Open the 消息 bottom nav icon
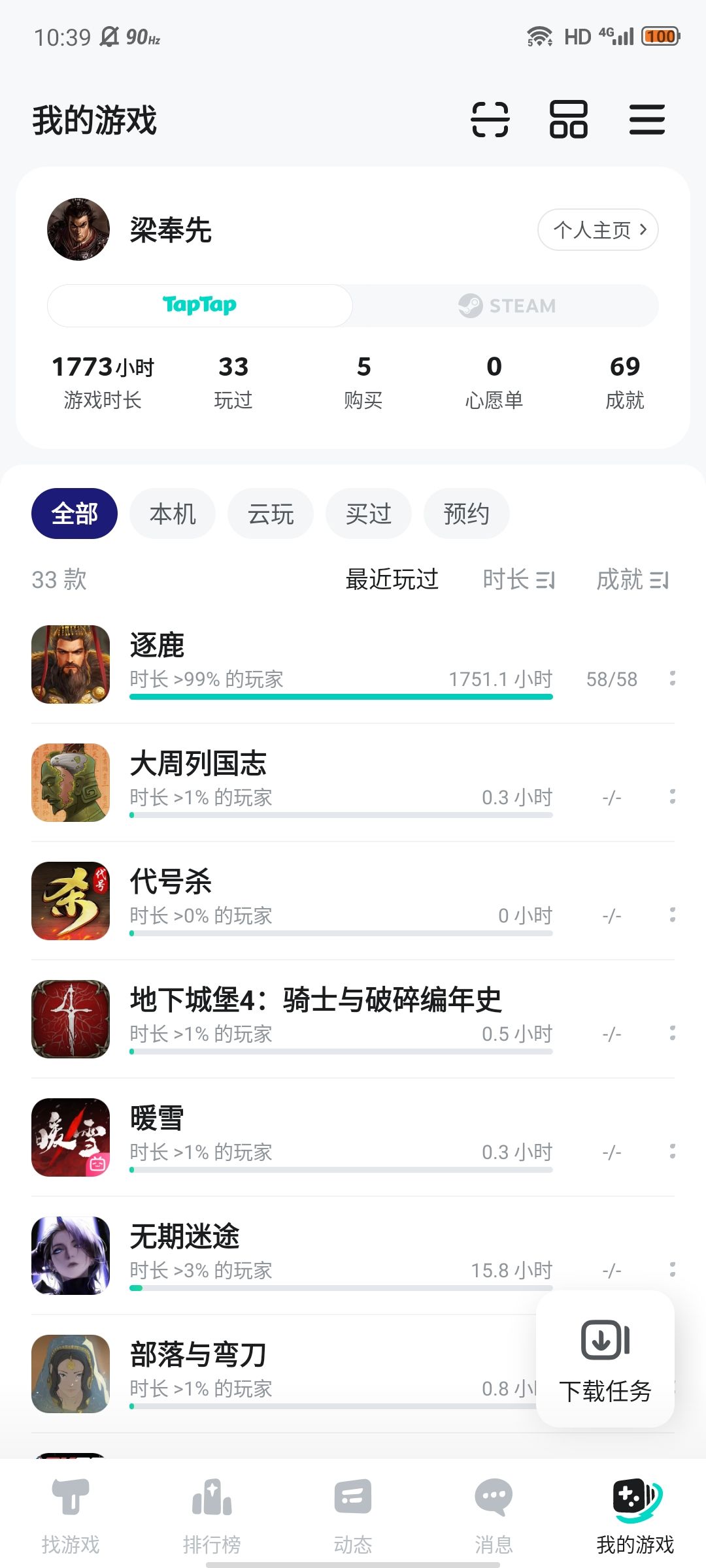The image size is (706, 1568). (x=494, y=1497)
